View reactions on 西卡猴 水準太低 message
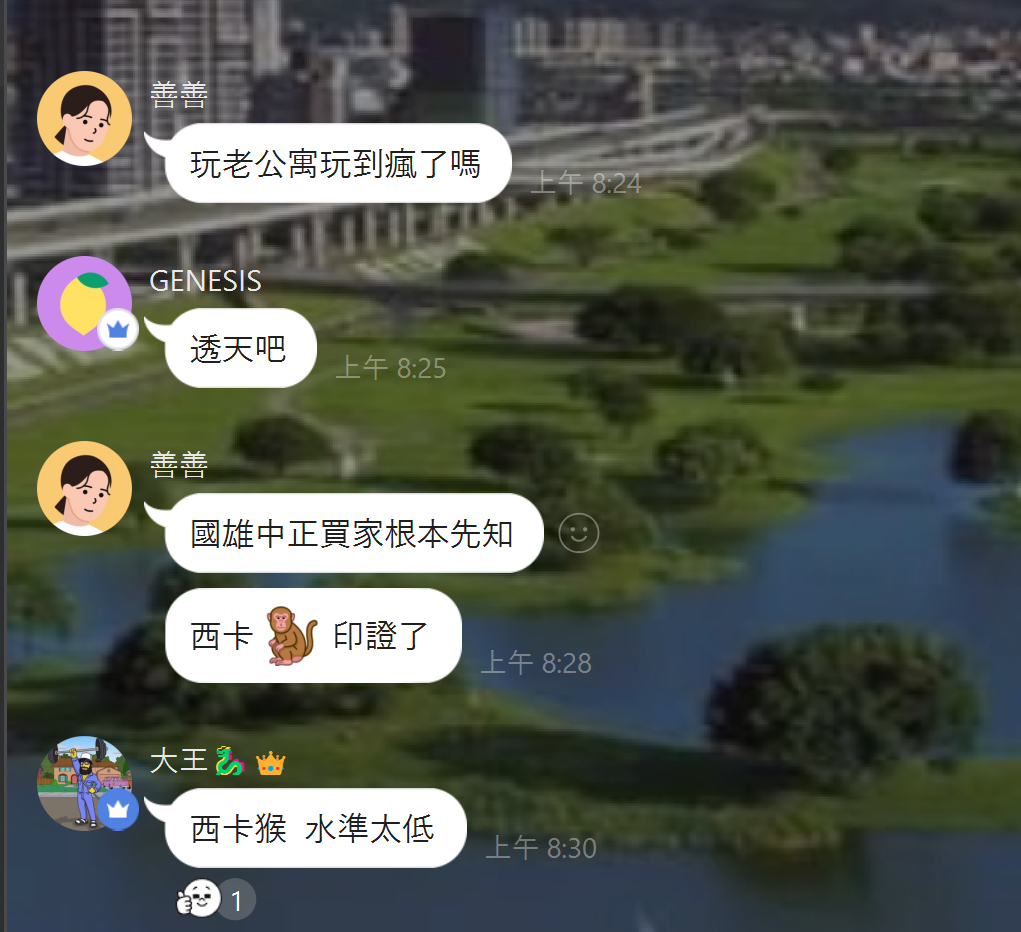 click(x=216, y=900)
